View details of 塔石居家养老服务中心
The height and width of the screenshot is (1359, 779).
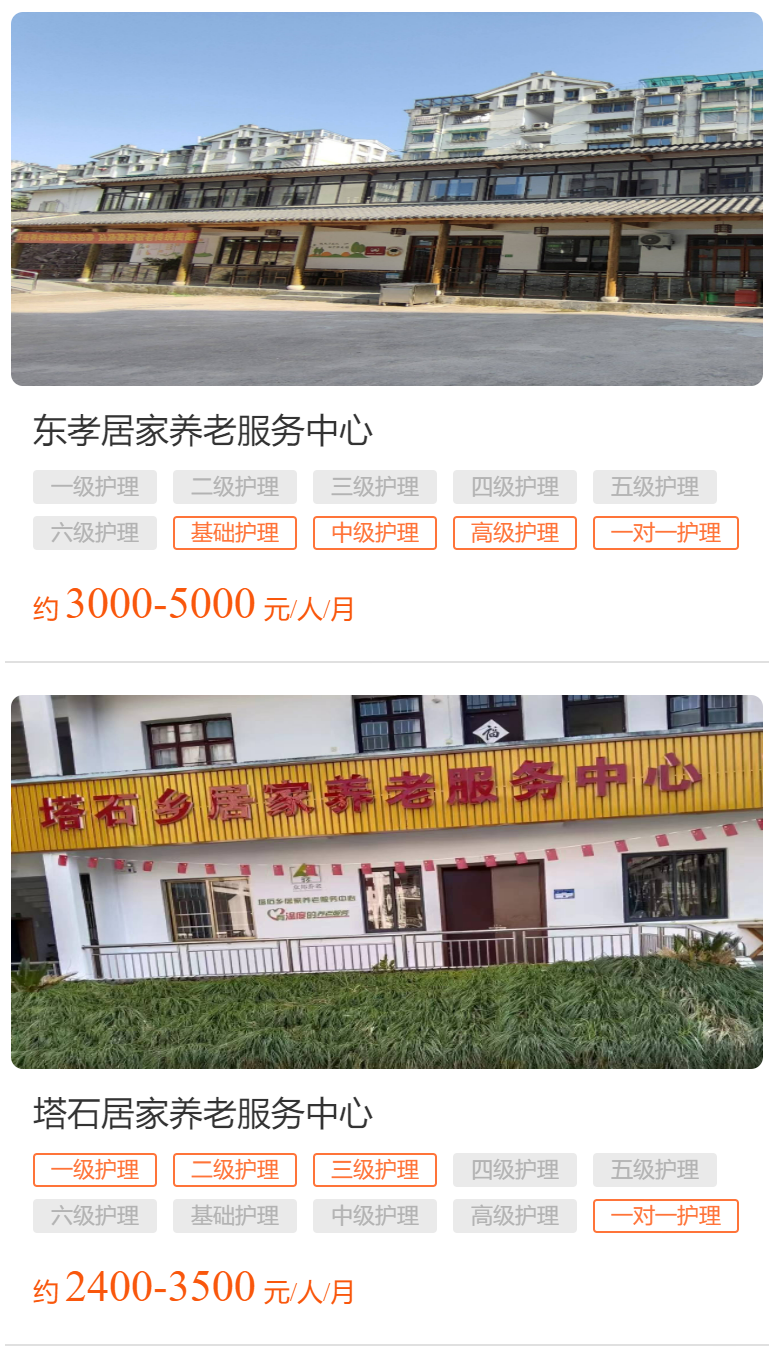pyautogui.click(x=203, y=1113)
